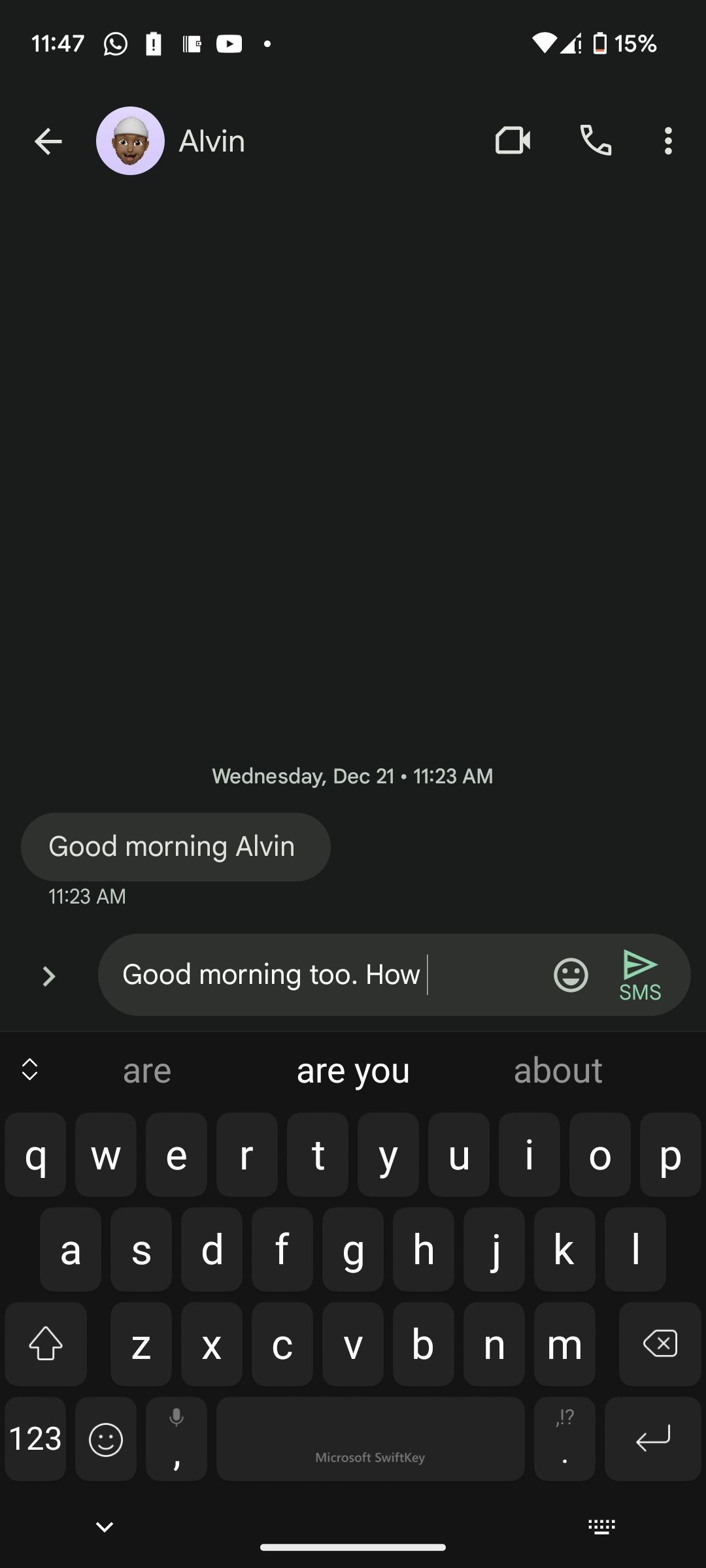Open the emoji picker in message box
The width and height of the screenshot is (706, 1568).
tap(571, 975)
